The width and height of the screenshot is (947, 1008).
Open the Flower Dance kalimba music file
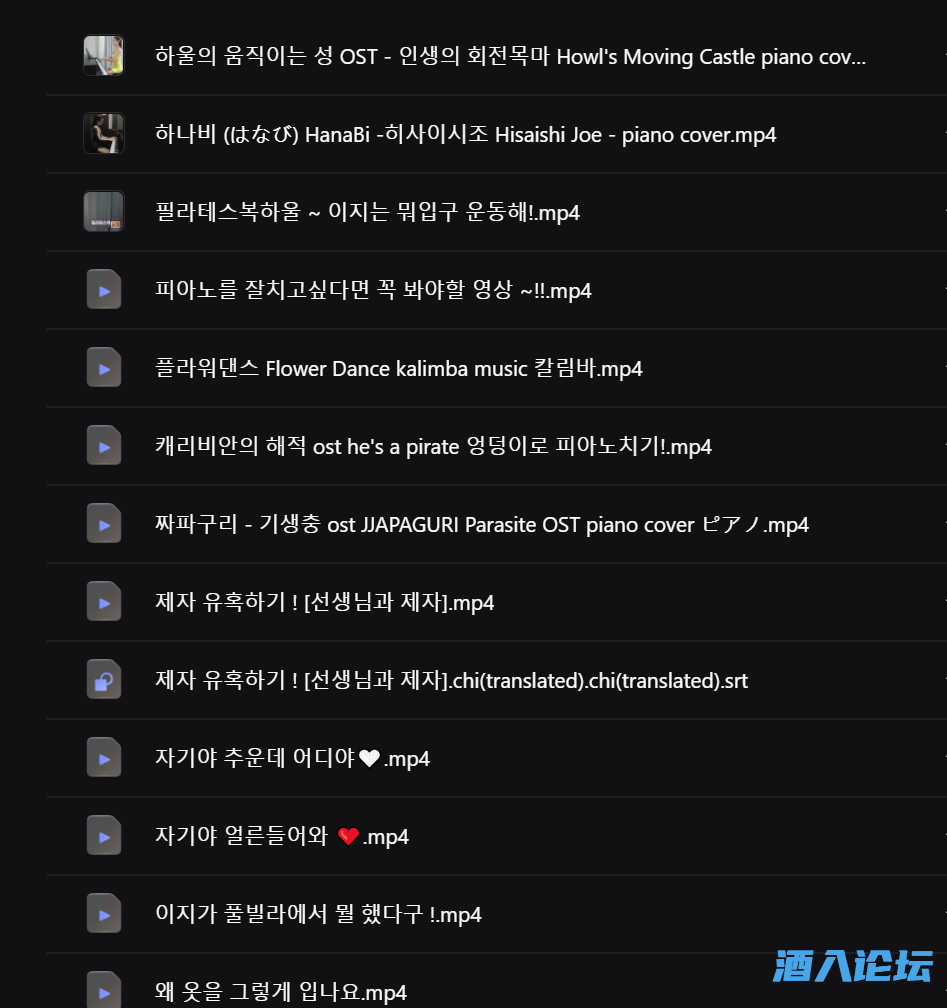tap(398, 369)
